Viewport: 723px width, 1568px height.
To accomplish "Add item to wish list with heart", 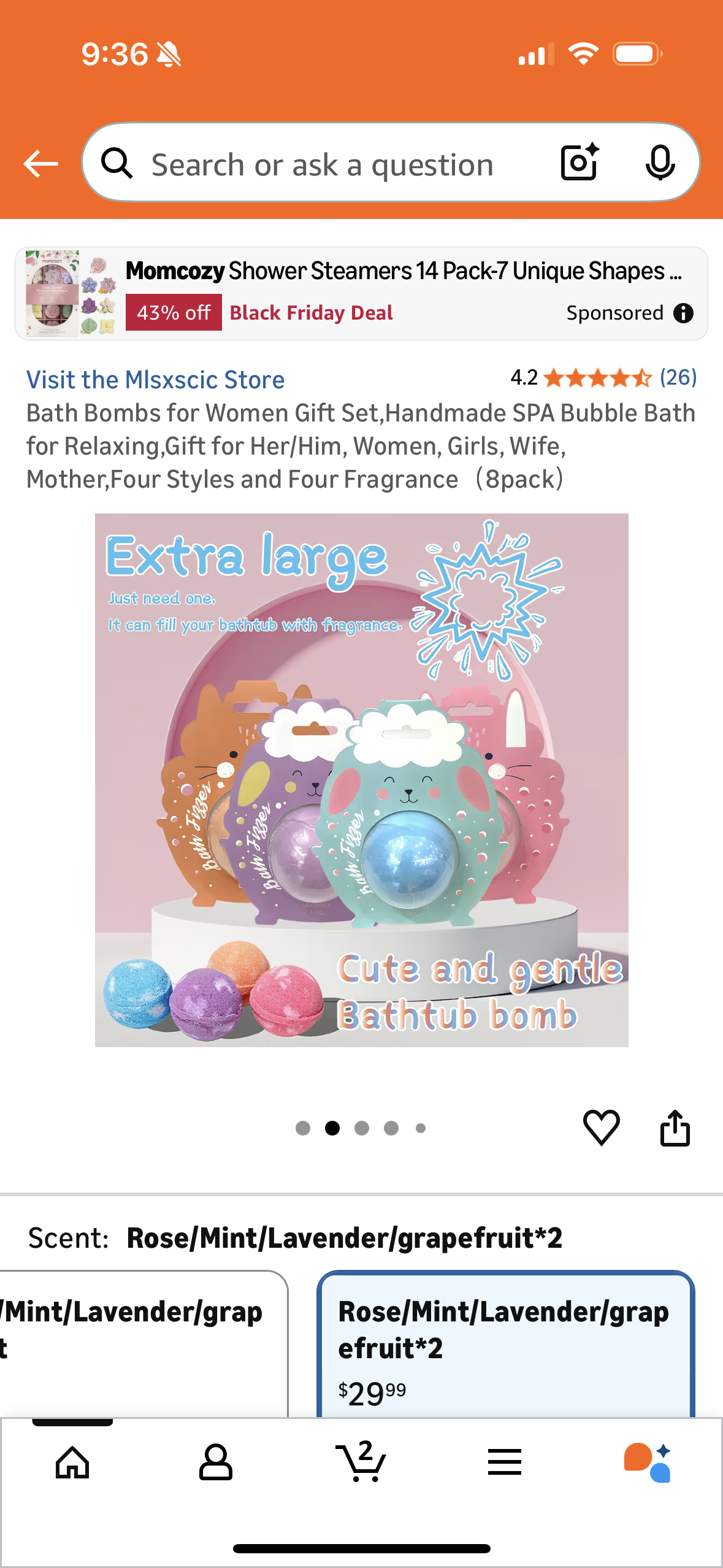I will pos(601,1128).
